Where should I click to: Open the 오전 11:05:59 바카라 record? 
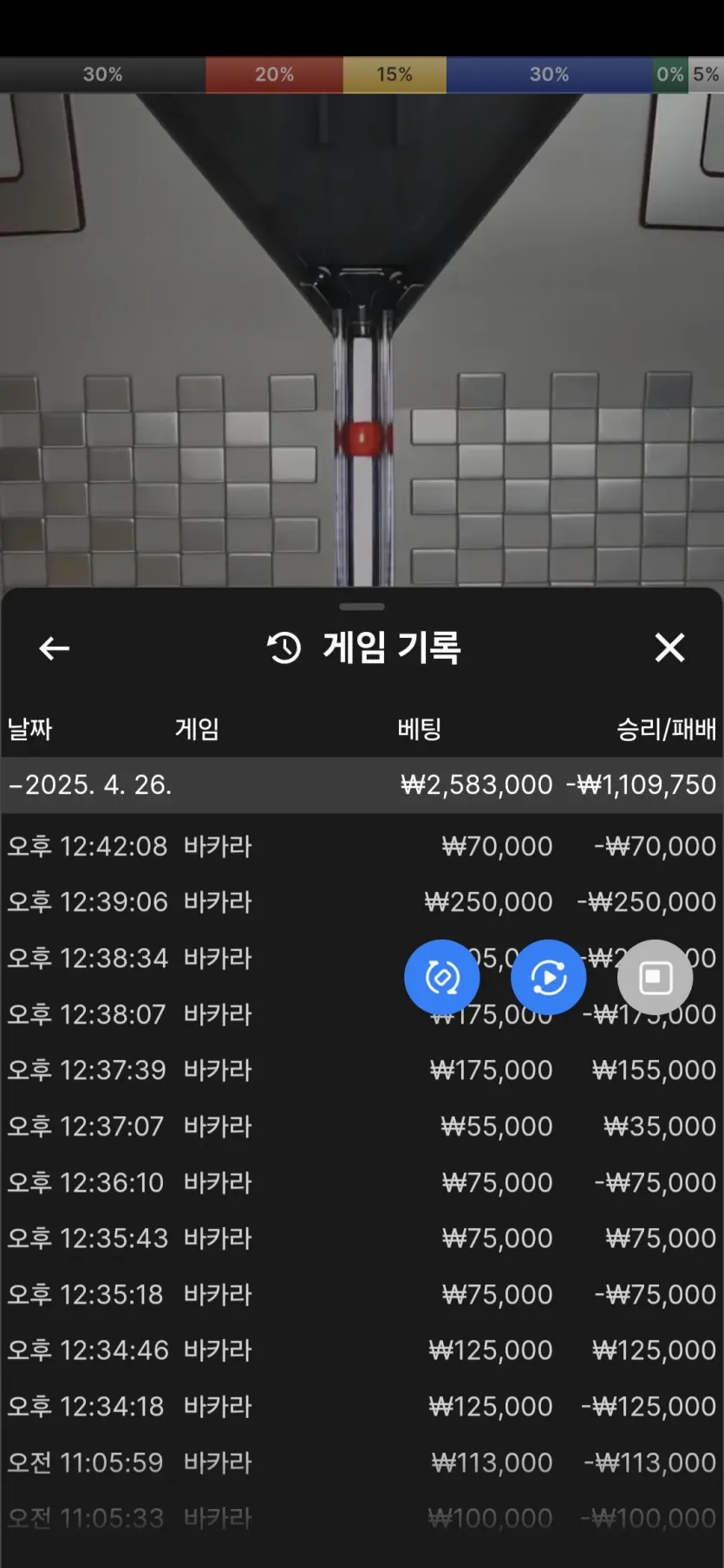click(x=362, y=1463)
